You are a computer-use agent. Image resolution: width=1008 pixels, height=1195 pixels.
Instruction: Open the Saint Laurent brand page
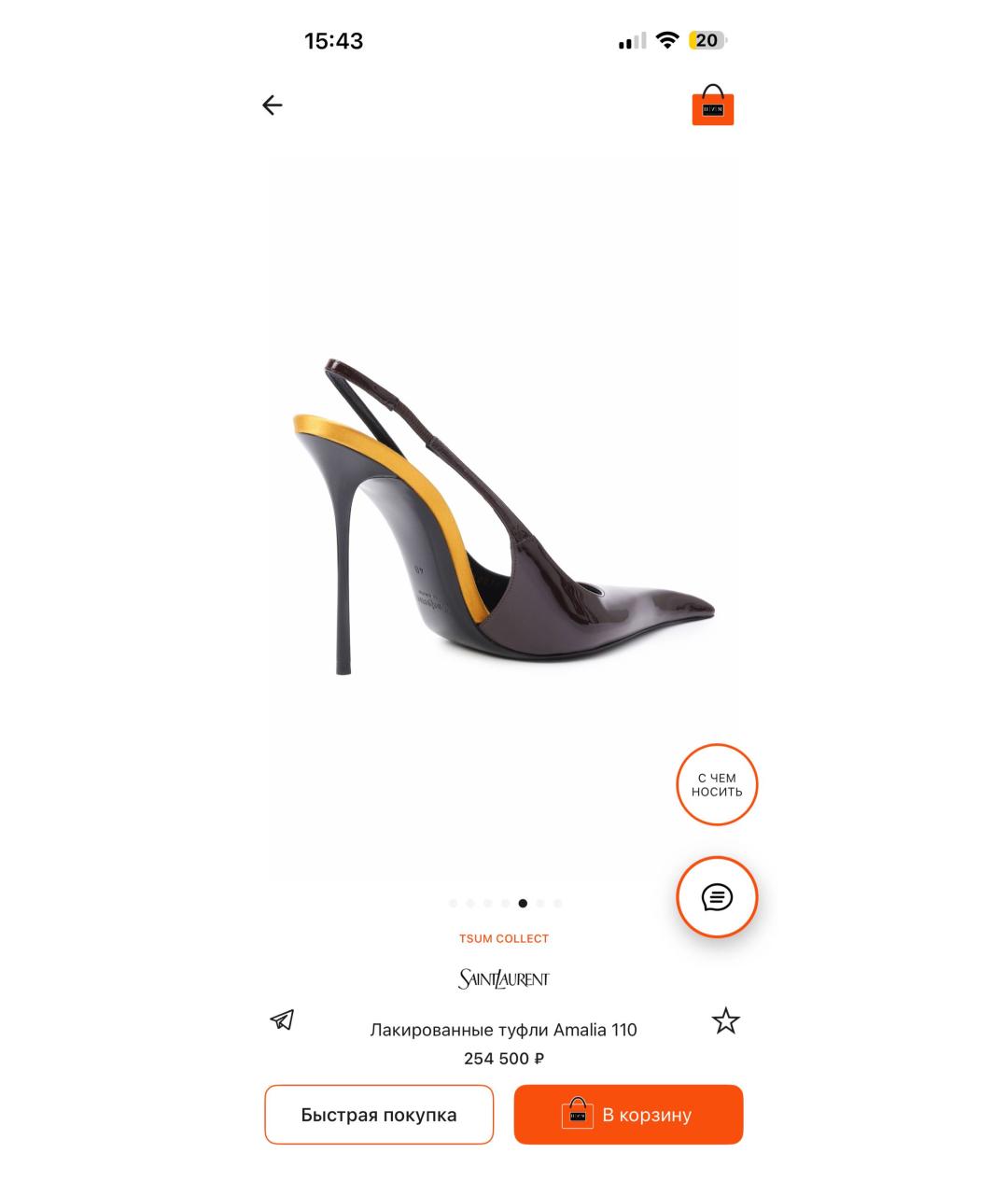503,978
